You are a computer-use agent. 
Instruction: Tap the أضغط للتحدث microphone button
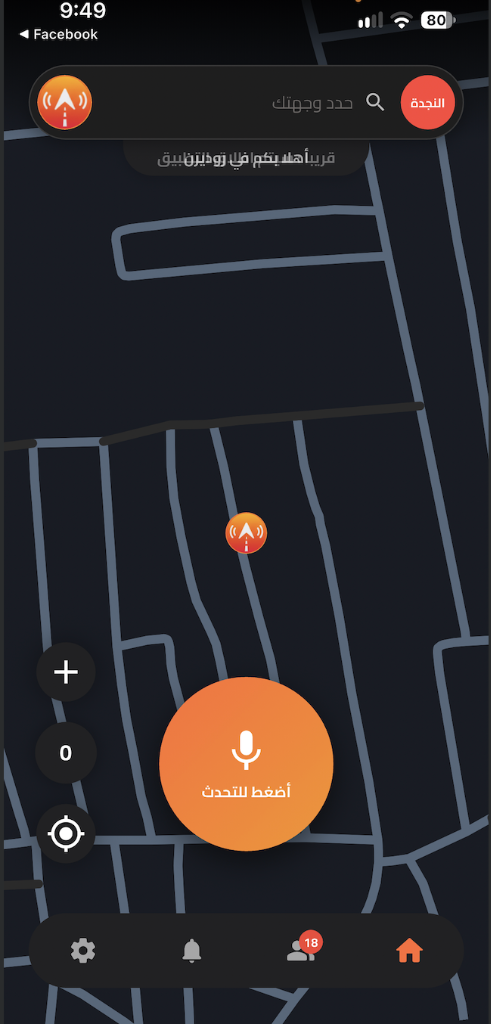(x=246, y=764)
